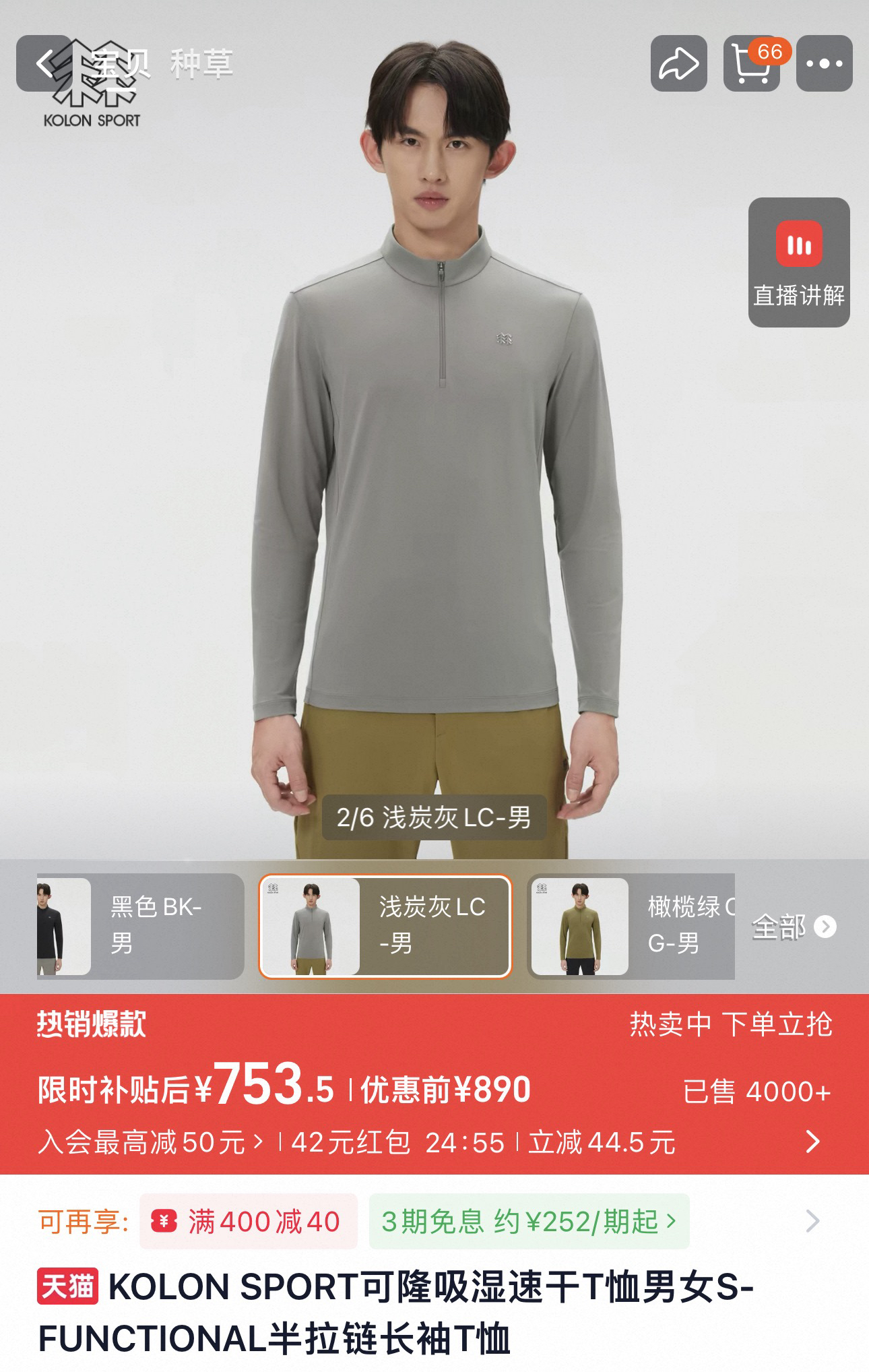Open the 满400减40 coupon
The height and width of the screenshot is (1372, 869).
pos(249,1221)
